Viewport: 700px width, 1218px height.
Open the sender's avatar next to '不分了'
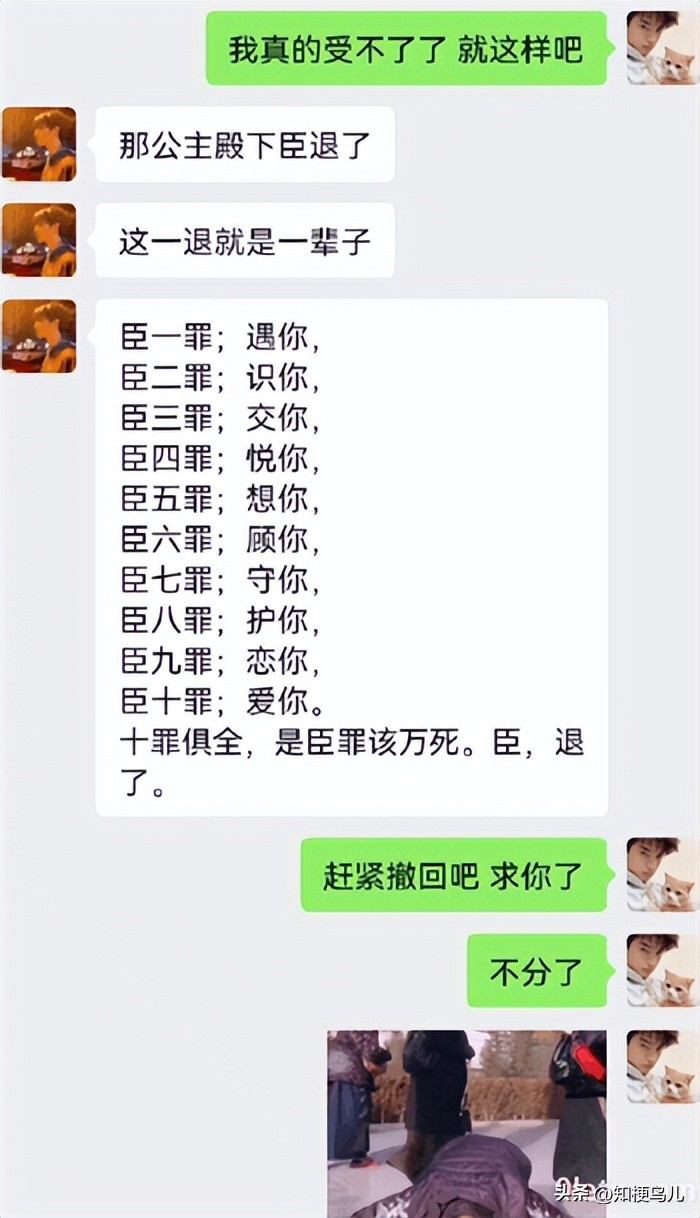click(x=660, y=970)
